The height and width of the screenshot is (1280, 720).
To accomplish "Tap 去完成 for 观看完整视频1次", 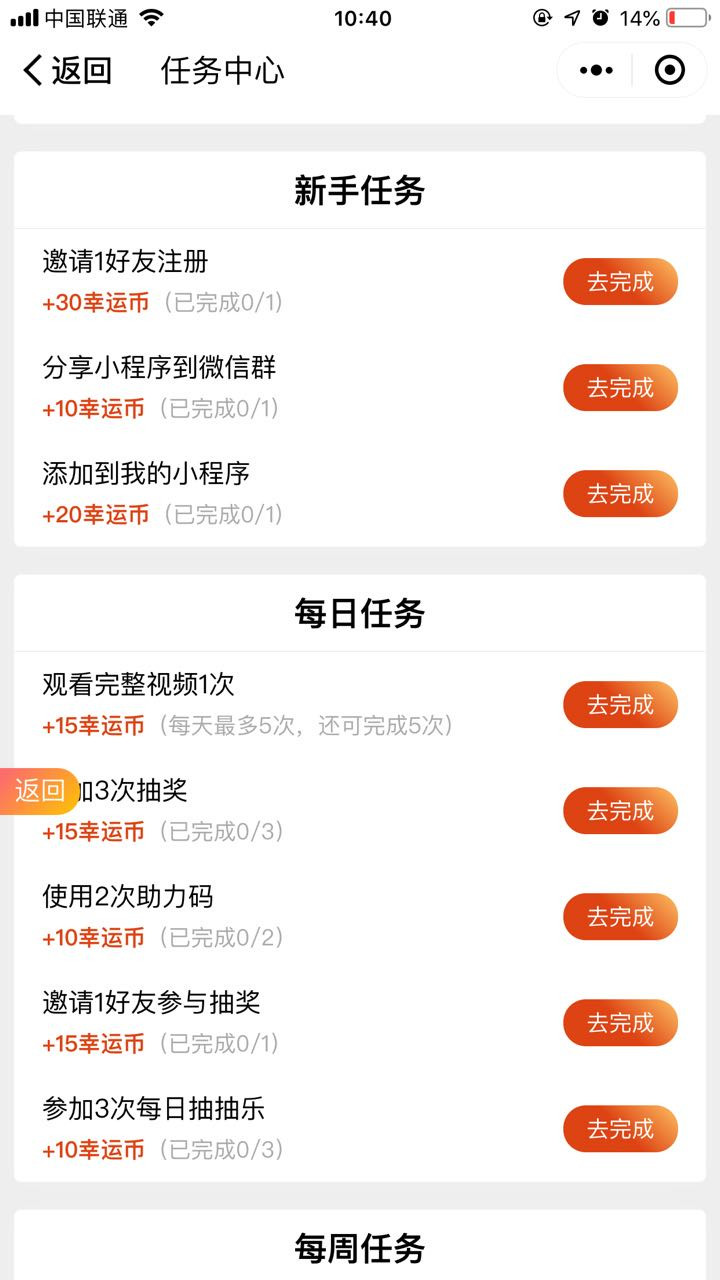I will pyautogui.click(x=620, y=705).
